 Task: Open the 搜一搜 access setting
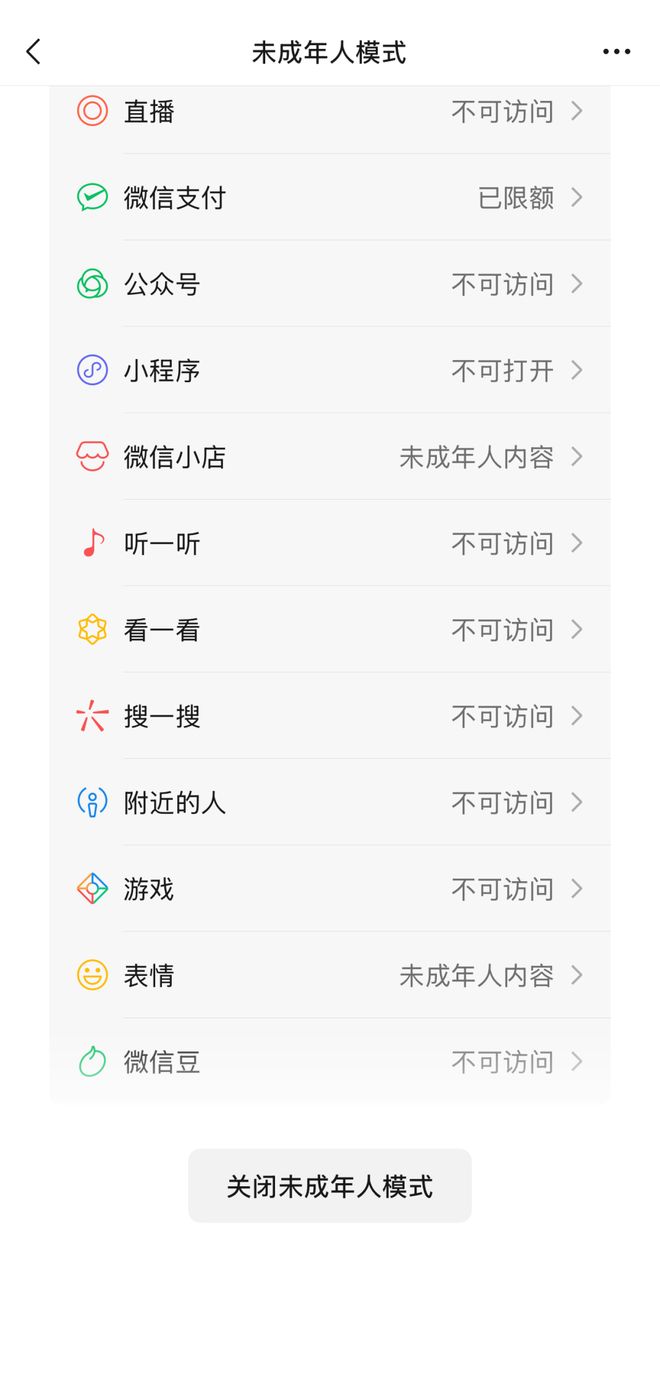point(330,716)
